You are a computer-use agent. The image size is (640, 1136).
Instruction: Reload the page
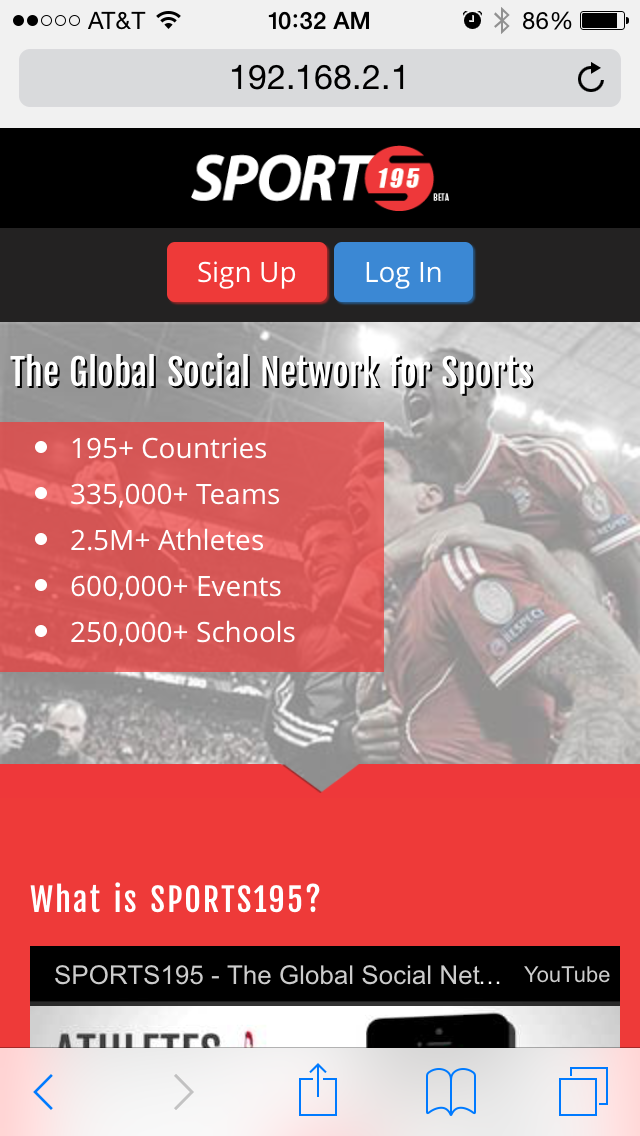590,78
